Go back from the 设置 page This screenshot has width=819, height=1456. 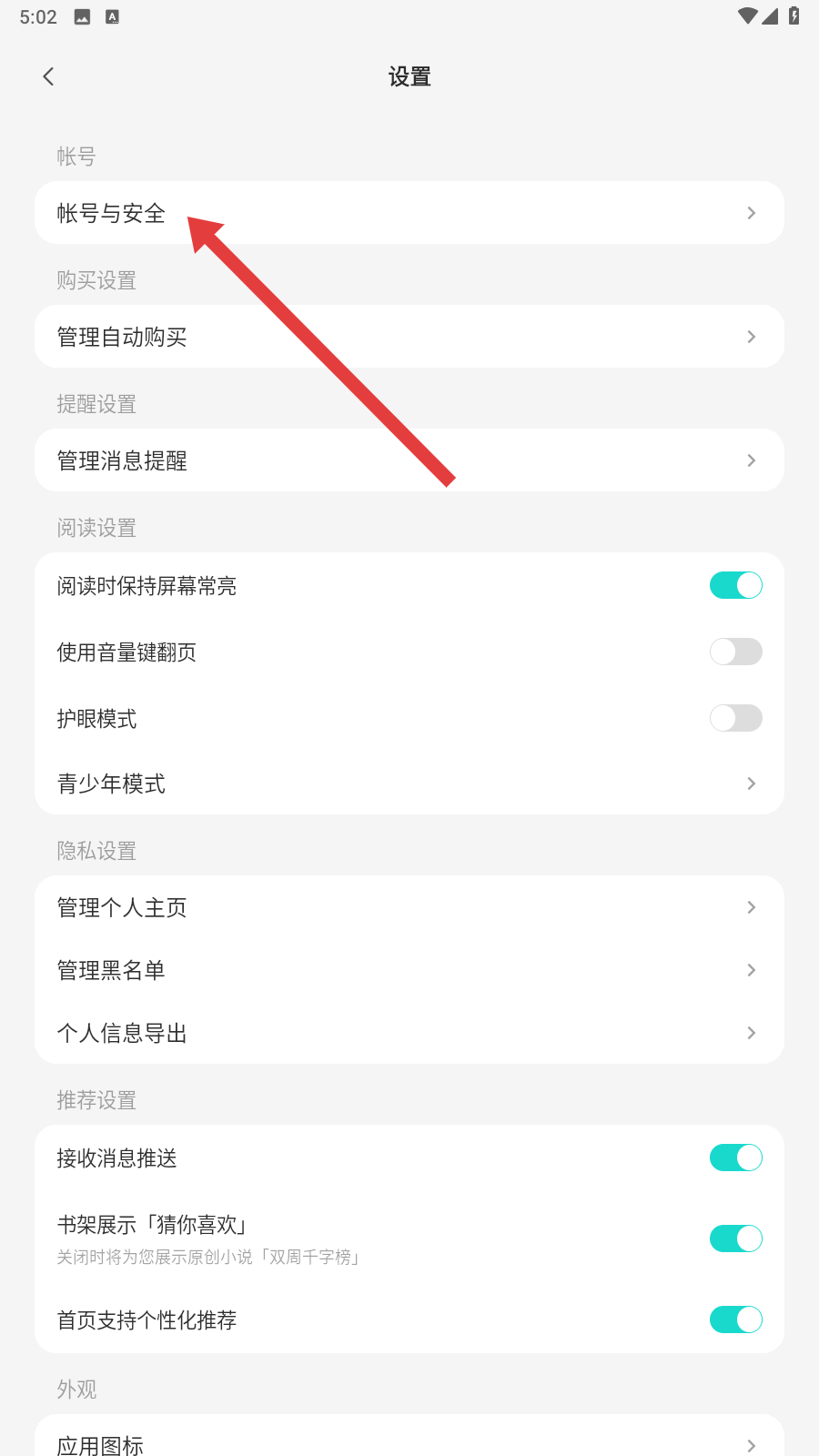(49, 76)
